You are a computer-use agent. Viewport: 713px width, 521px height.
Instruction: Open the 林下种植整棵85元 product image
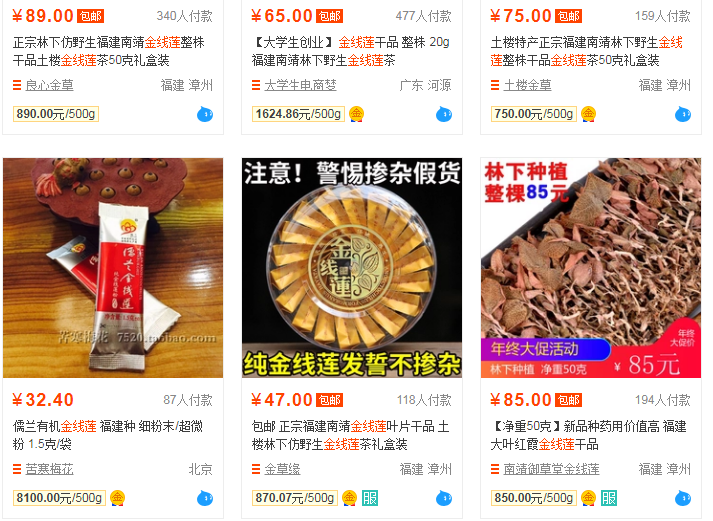click(590, 267)
